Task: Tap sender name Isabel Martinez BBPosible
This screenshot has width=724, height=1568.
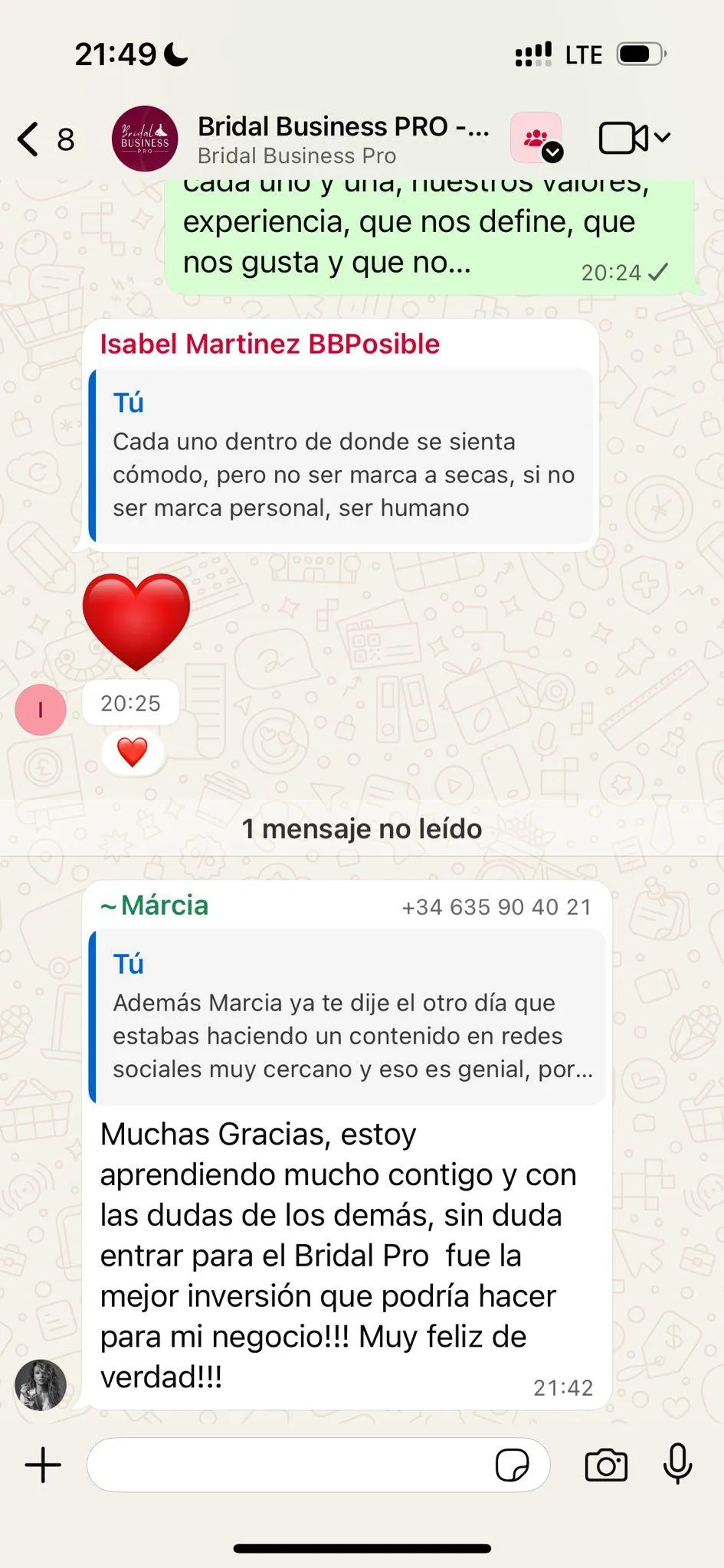Action: pos(270,345)
